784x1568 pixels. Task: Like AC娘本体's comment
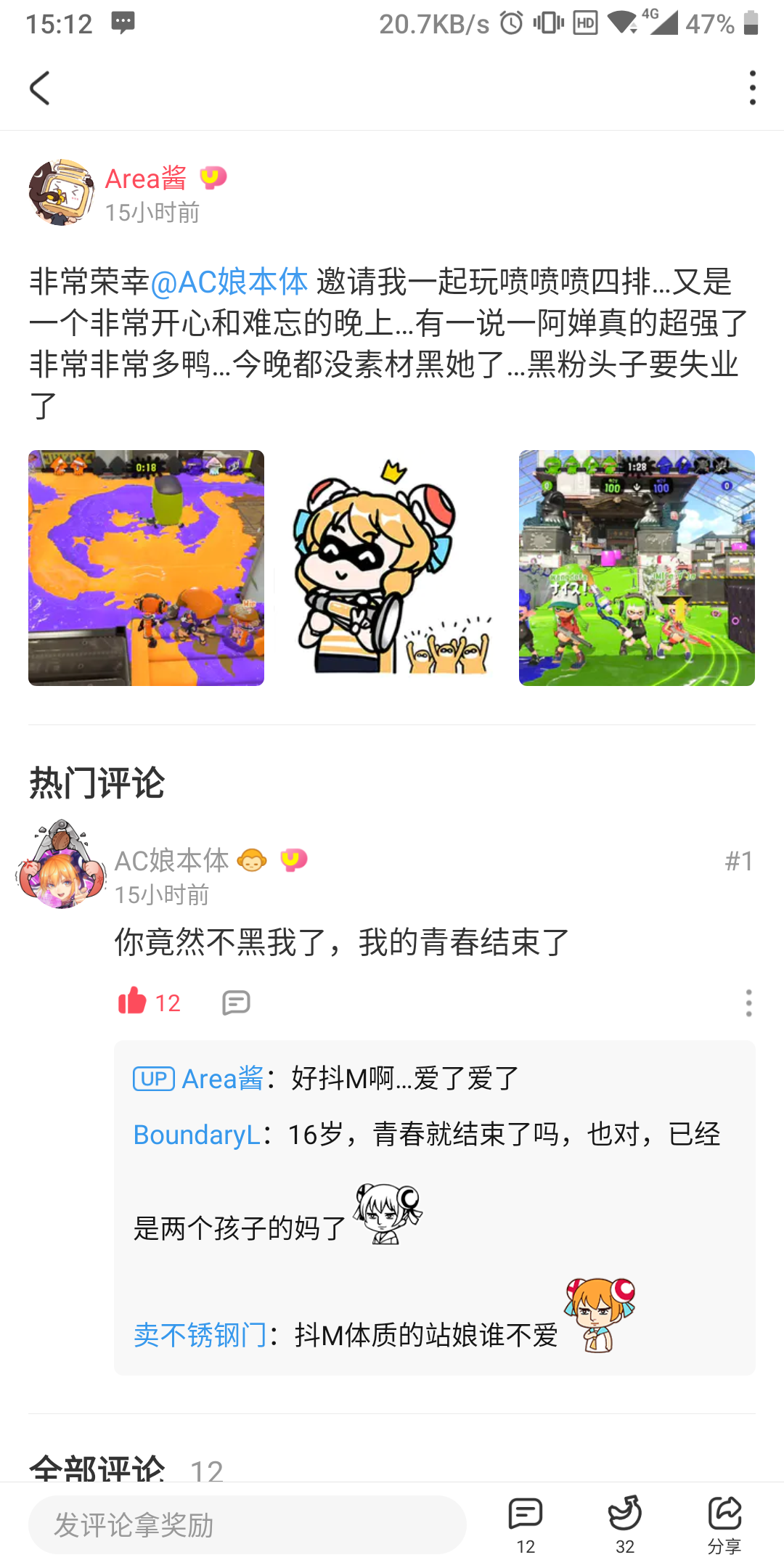pos(134,1002)
